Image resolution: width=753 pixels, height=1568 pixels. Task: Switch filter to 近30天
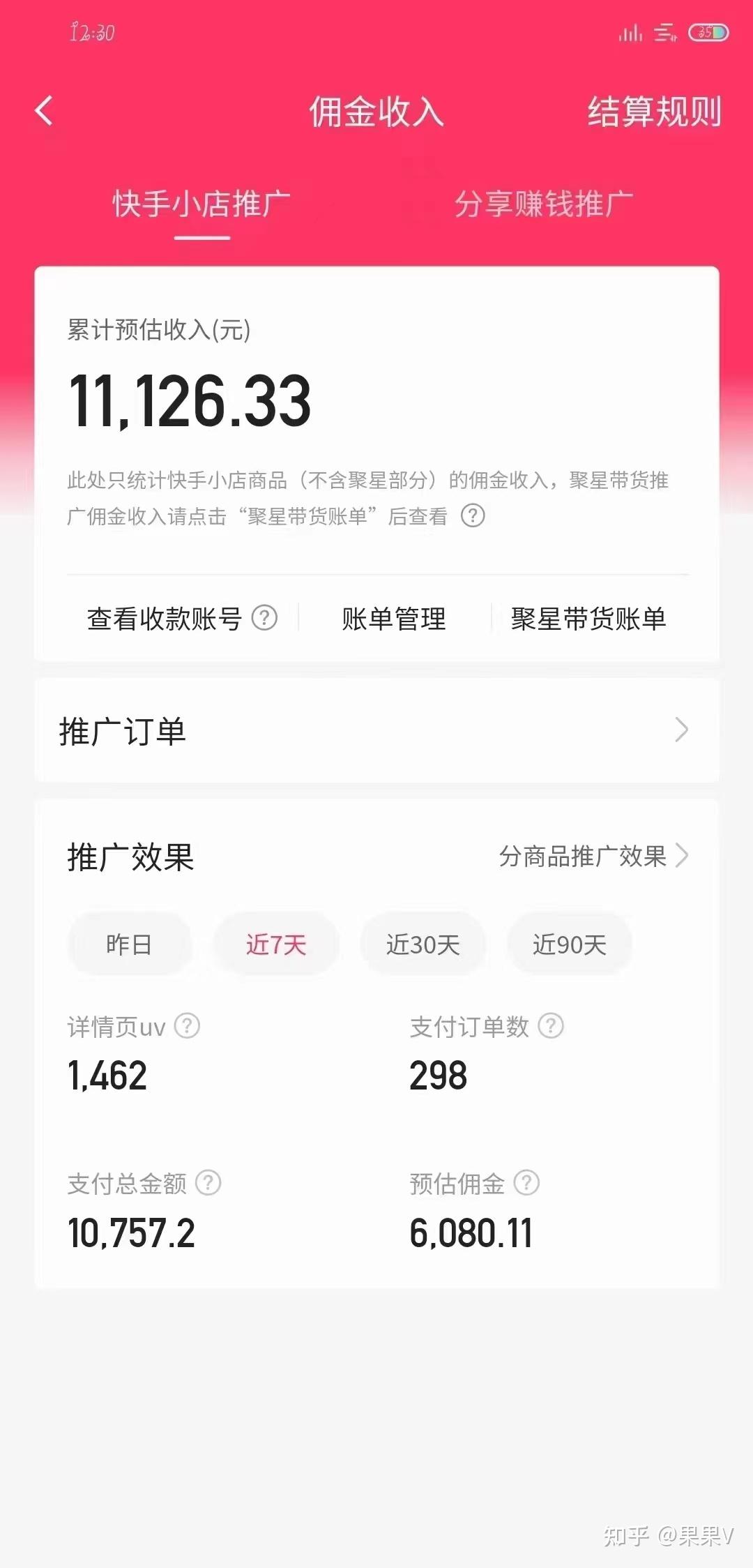pyautogui.click(x=423, y=944)
